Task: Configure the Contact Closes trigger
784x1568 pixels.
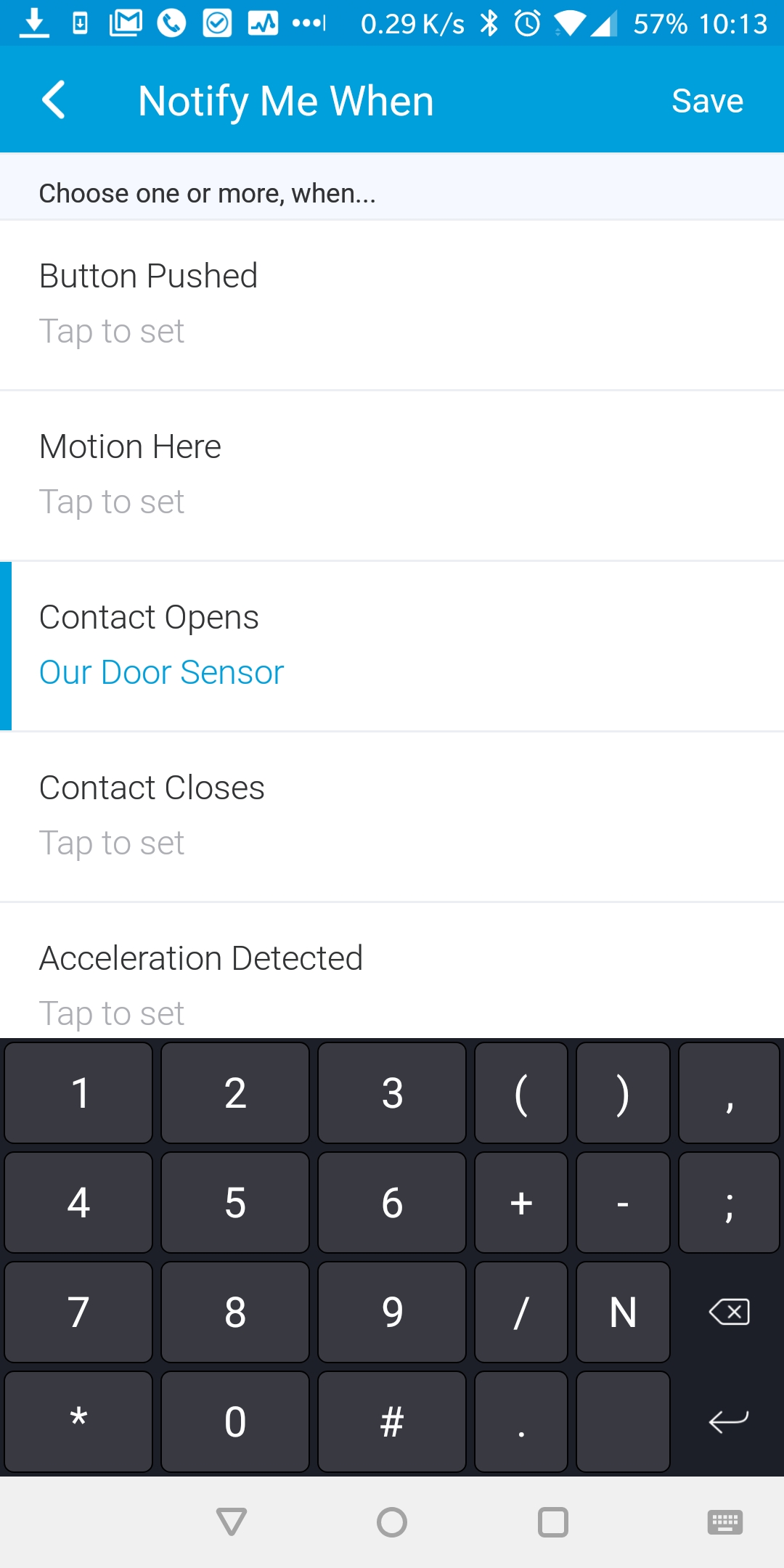Action: point(392,817)
